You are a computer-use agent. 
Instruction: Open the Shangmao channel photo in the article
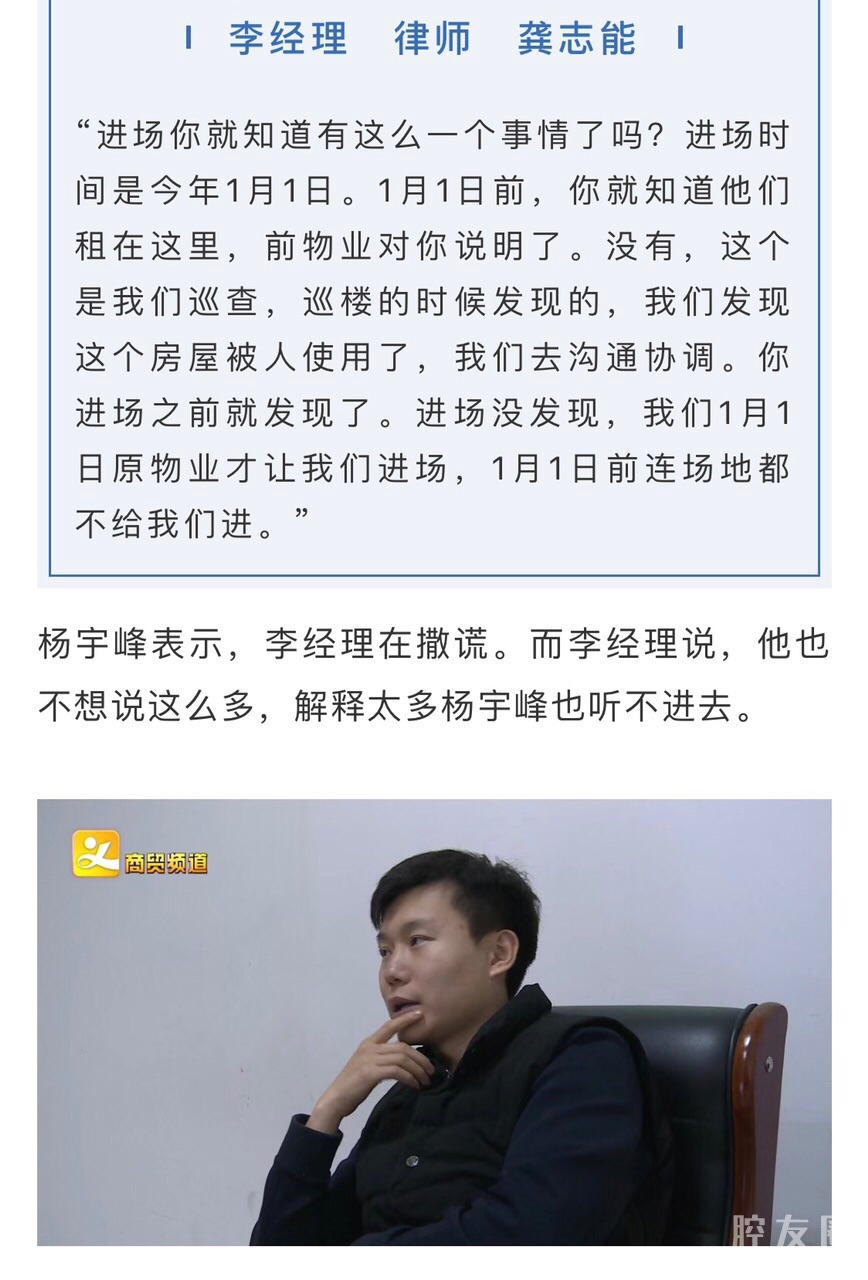tap(434, 1021)
